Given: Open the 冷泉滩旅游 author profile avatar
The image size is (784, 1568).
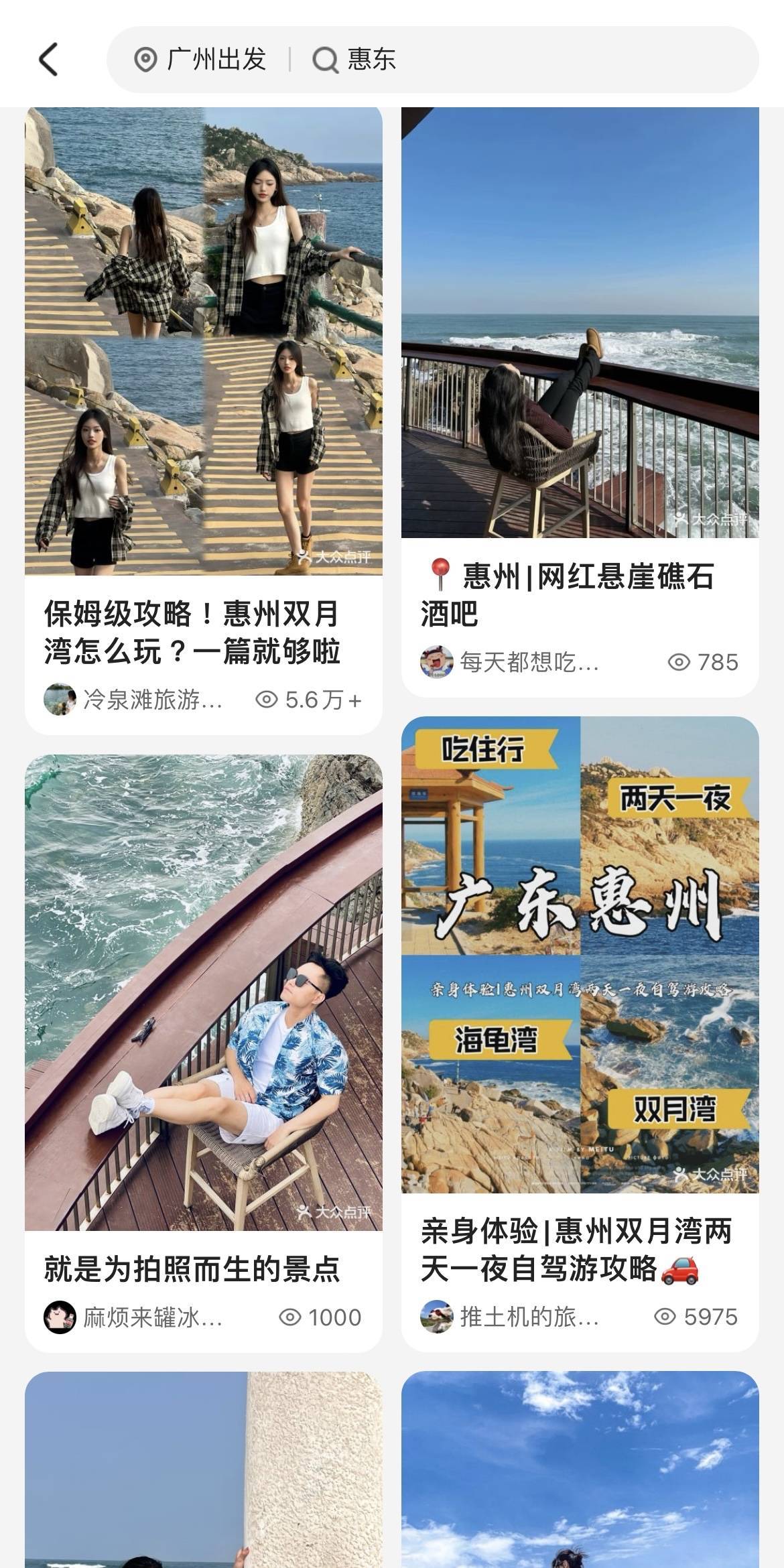Looking at the screenshot, I should coord(60,699).
